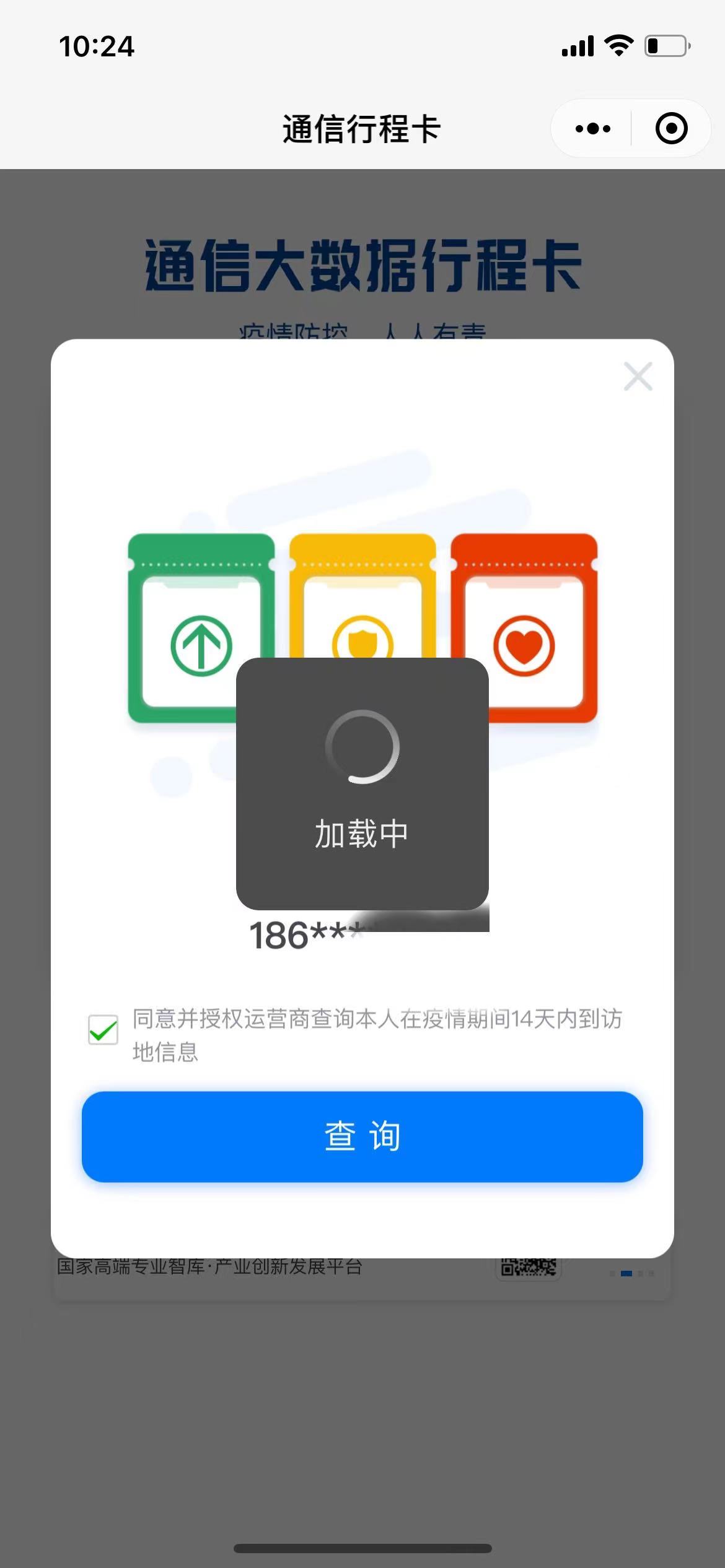Tap the blue 查询 button
The width and height of the screenshot is (725, 1568).
click(x=362, y=1136)
